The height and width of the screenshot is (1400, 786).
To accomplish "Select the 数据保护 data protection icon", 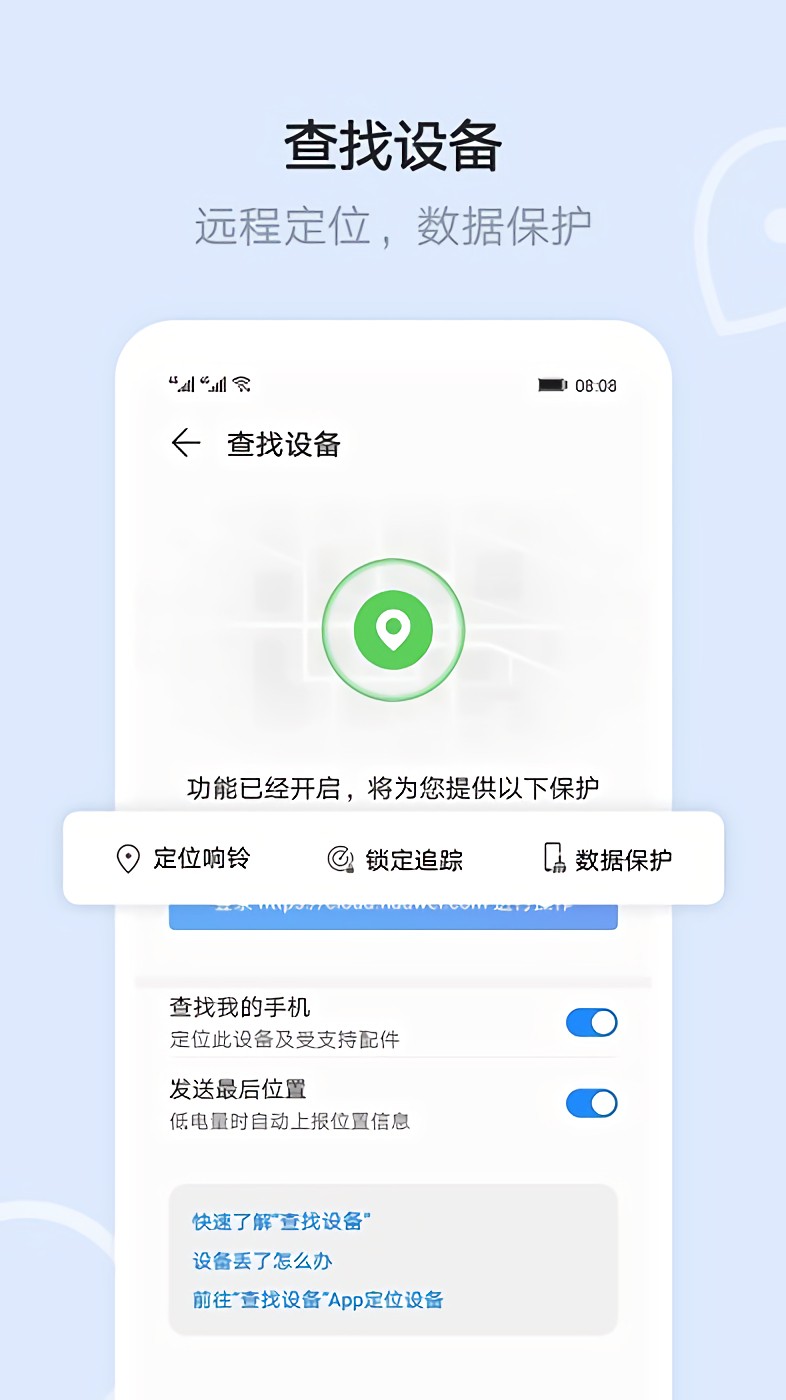I will coord(553,858).
